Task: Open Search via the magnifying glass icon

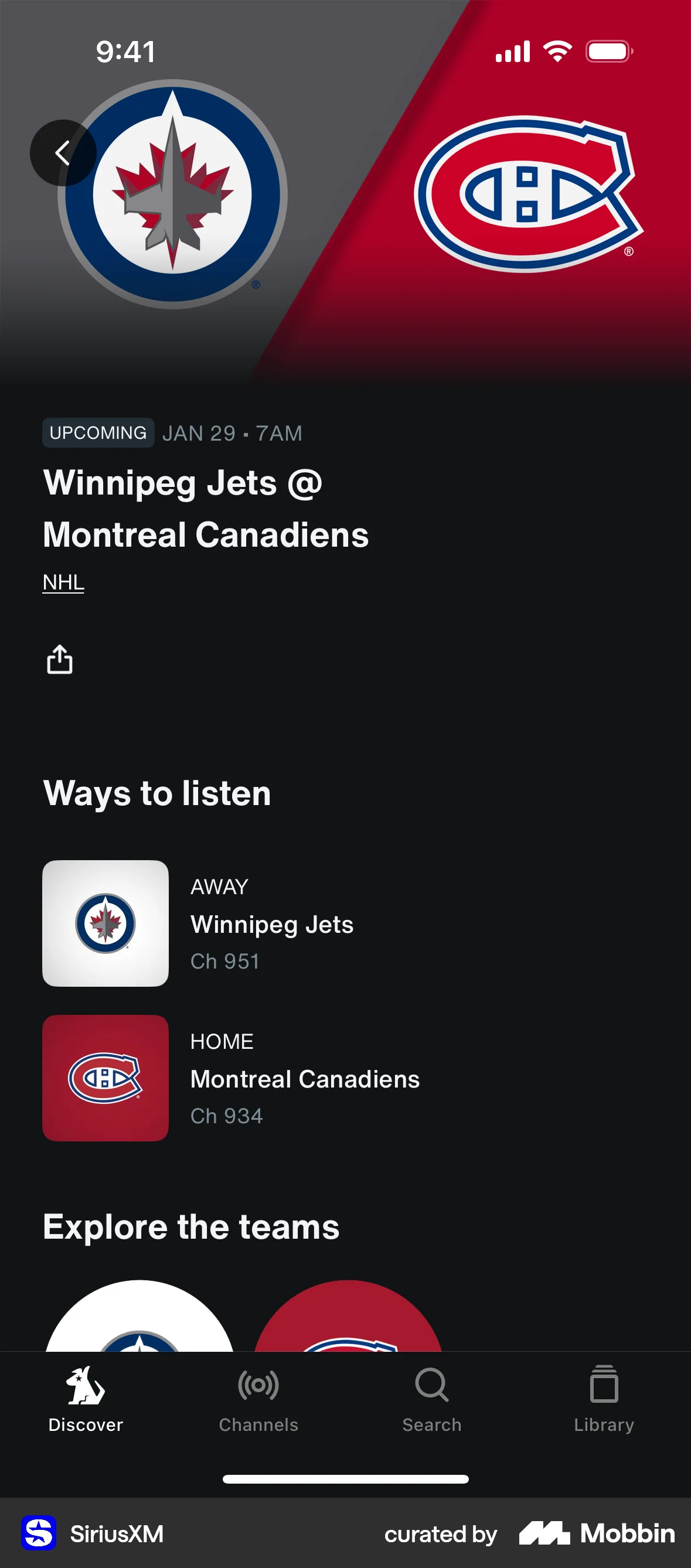Action: 431,1386
